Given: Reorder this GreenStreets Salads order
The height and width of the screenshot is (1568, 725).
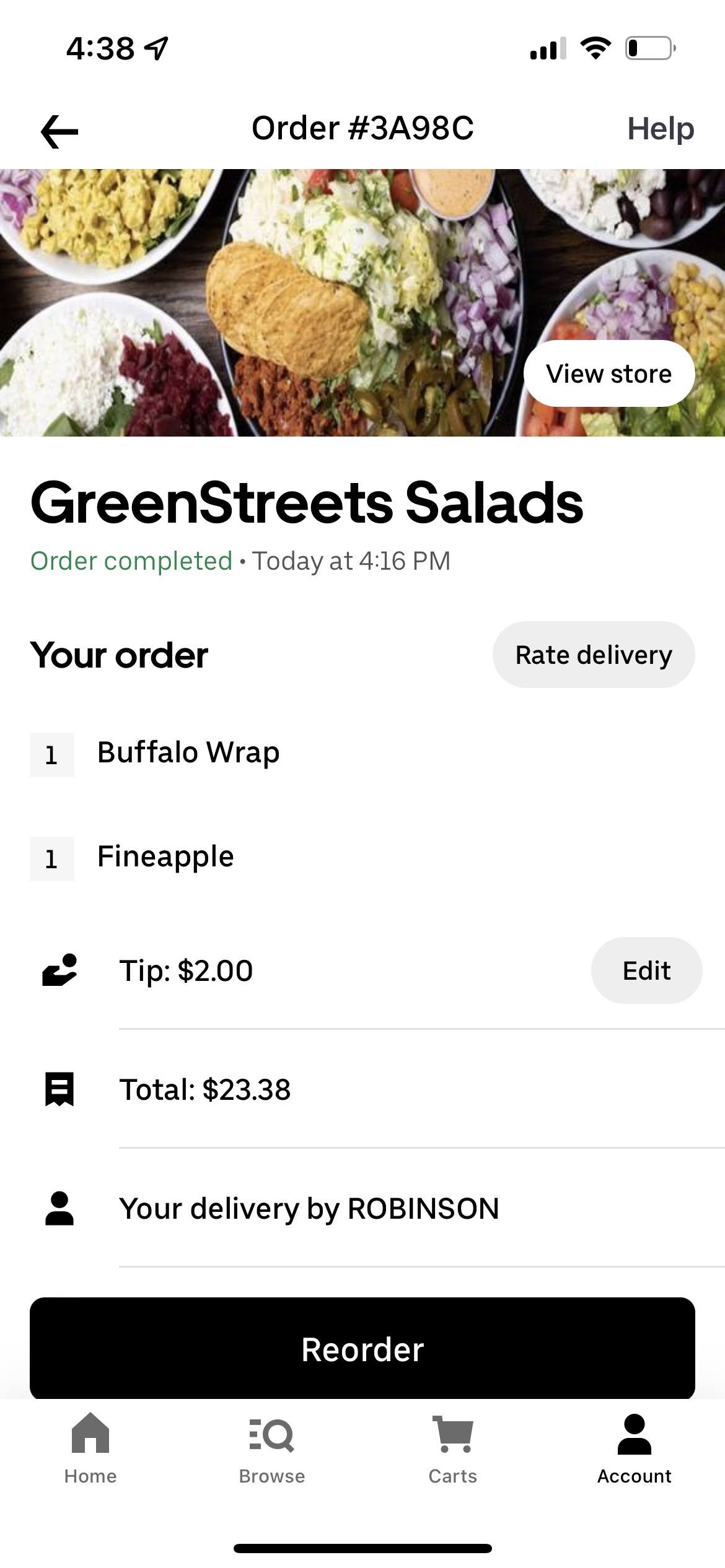Looking at the screenshot, I should (362, 1349).
